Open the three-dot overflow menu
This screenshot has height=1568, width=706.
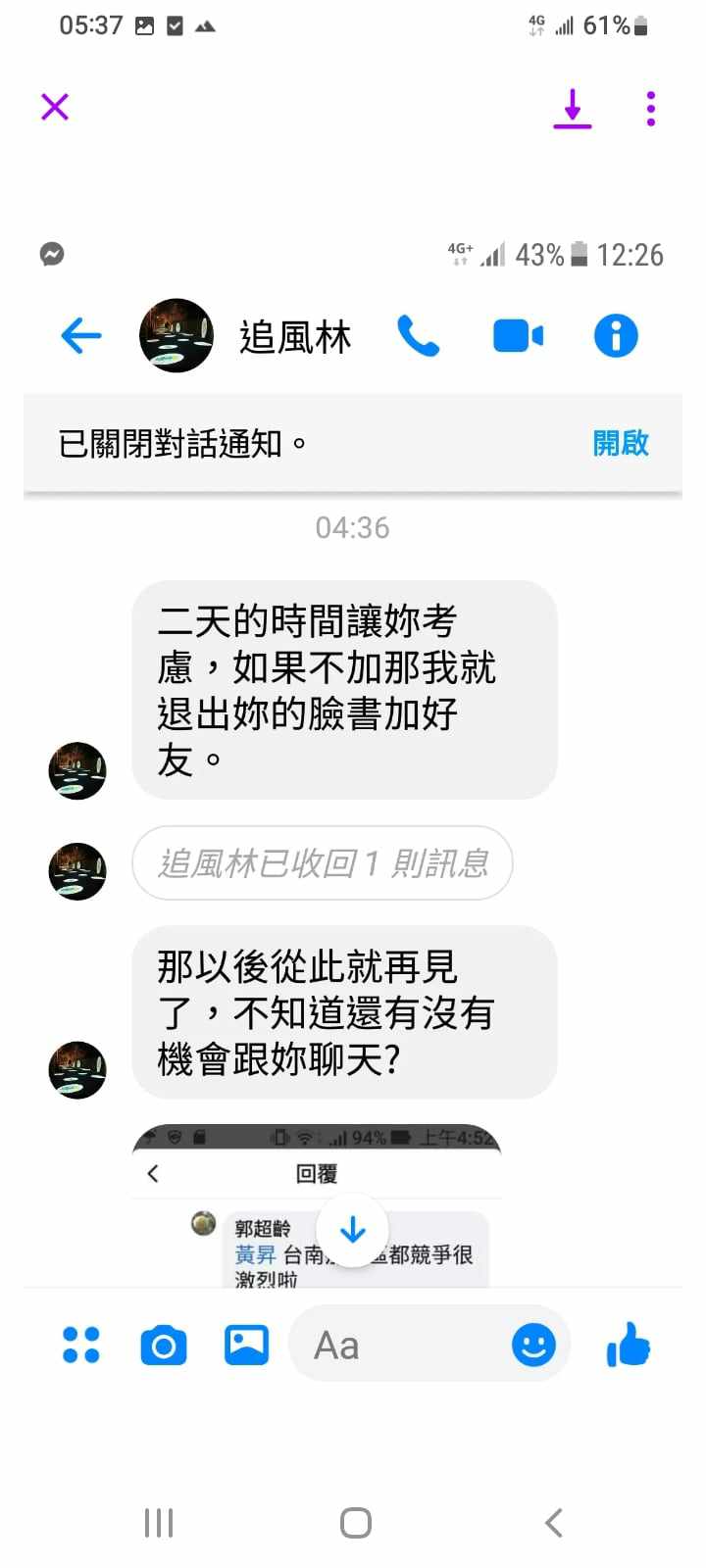(650, 108)
